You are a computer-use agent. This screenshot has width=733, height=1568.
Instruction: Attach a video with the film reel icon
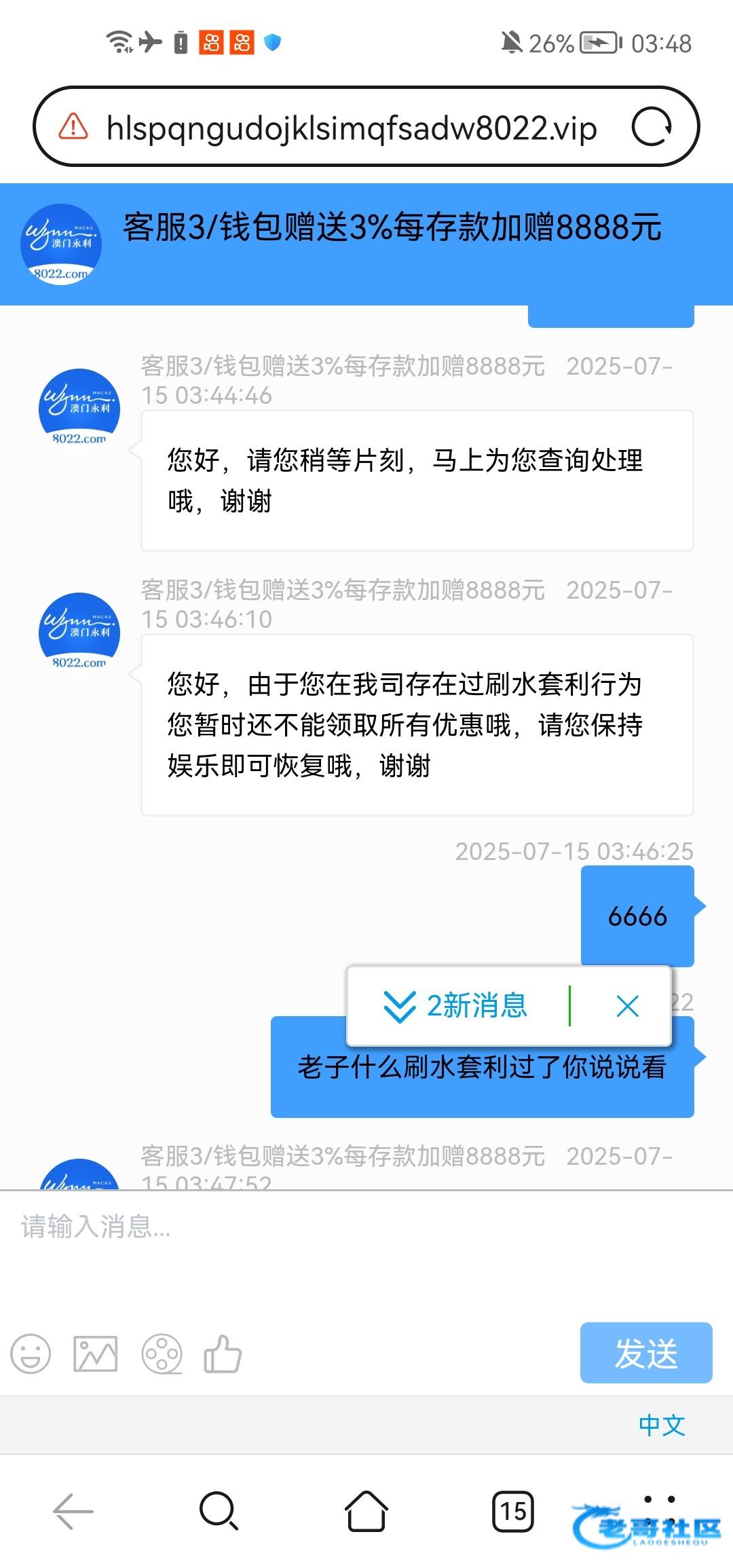click(x=162, y=1354)
